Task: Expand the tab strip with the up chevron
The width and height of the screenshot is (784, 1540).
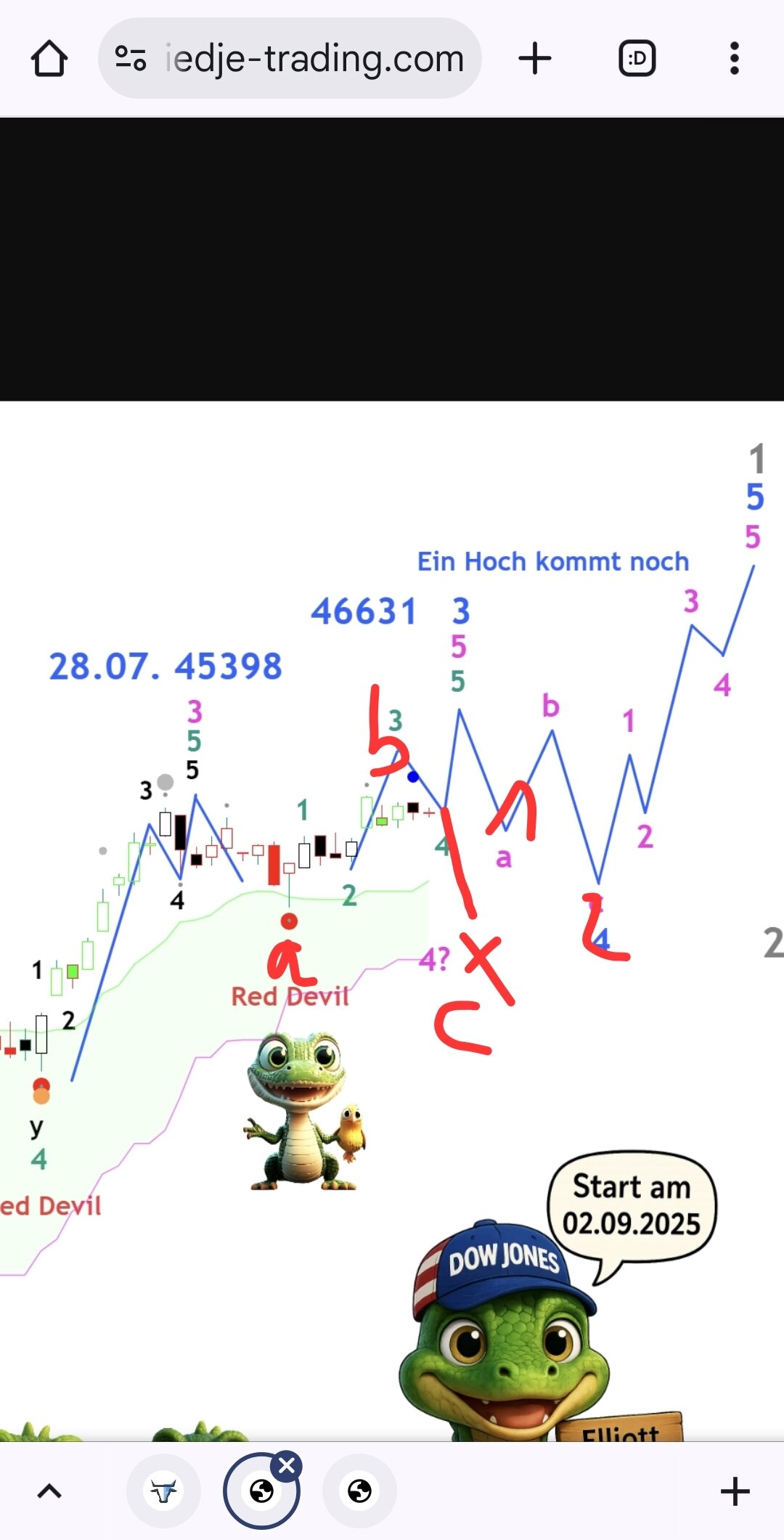Action: point(49,1491)
